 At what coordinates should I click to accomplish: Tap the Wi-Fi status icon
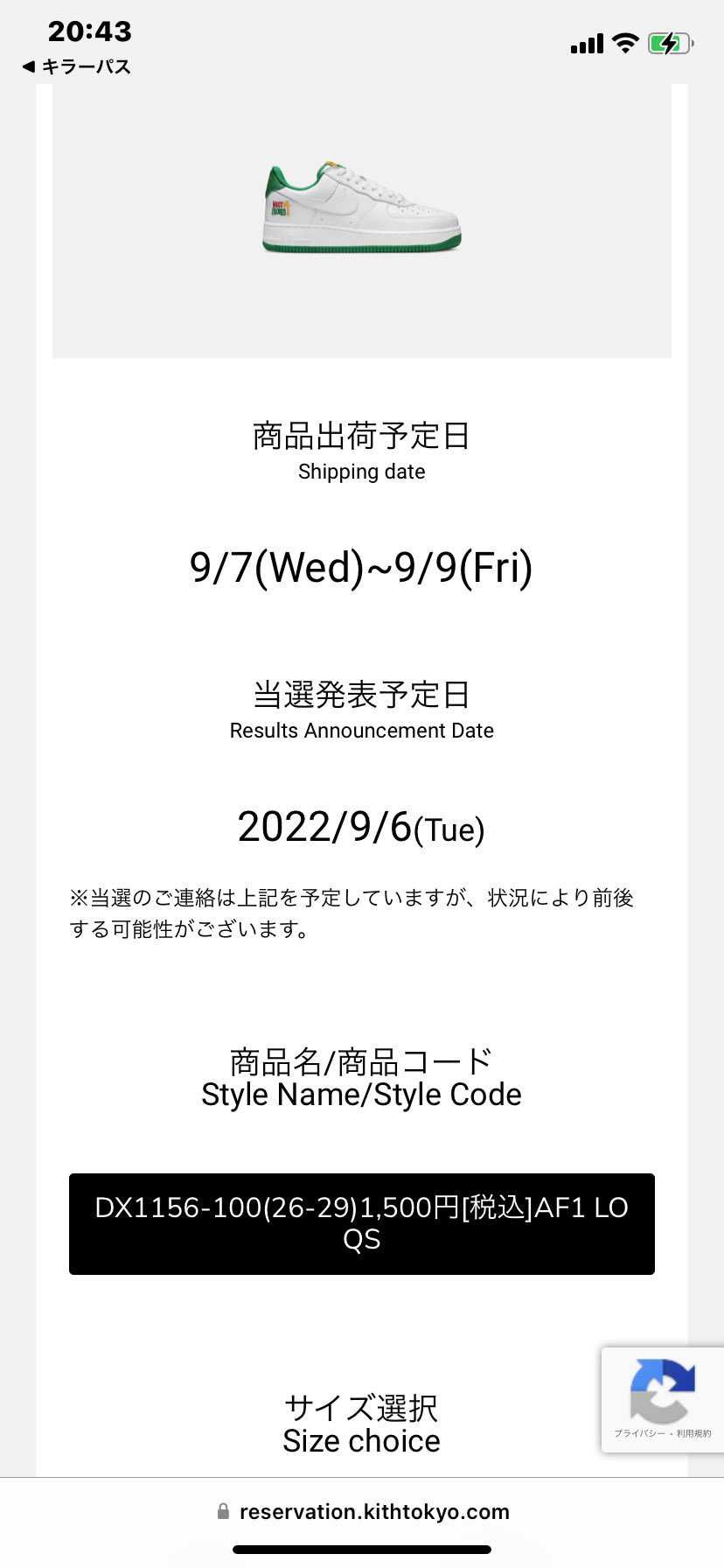(624, 42)
